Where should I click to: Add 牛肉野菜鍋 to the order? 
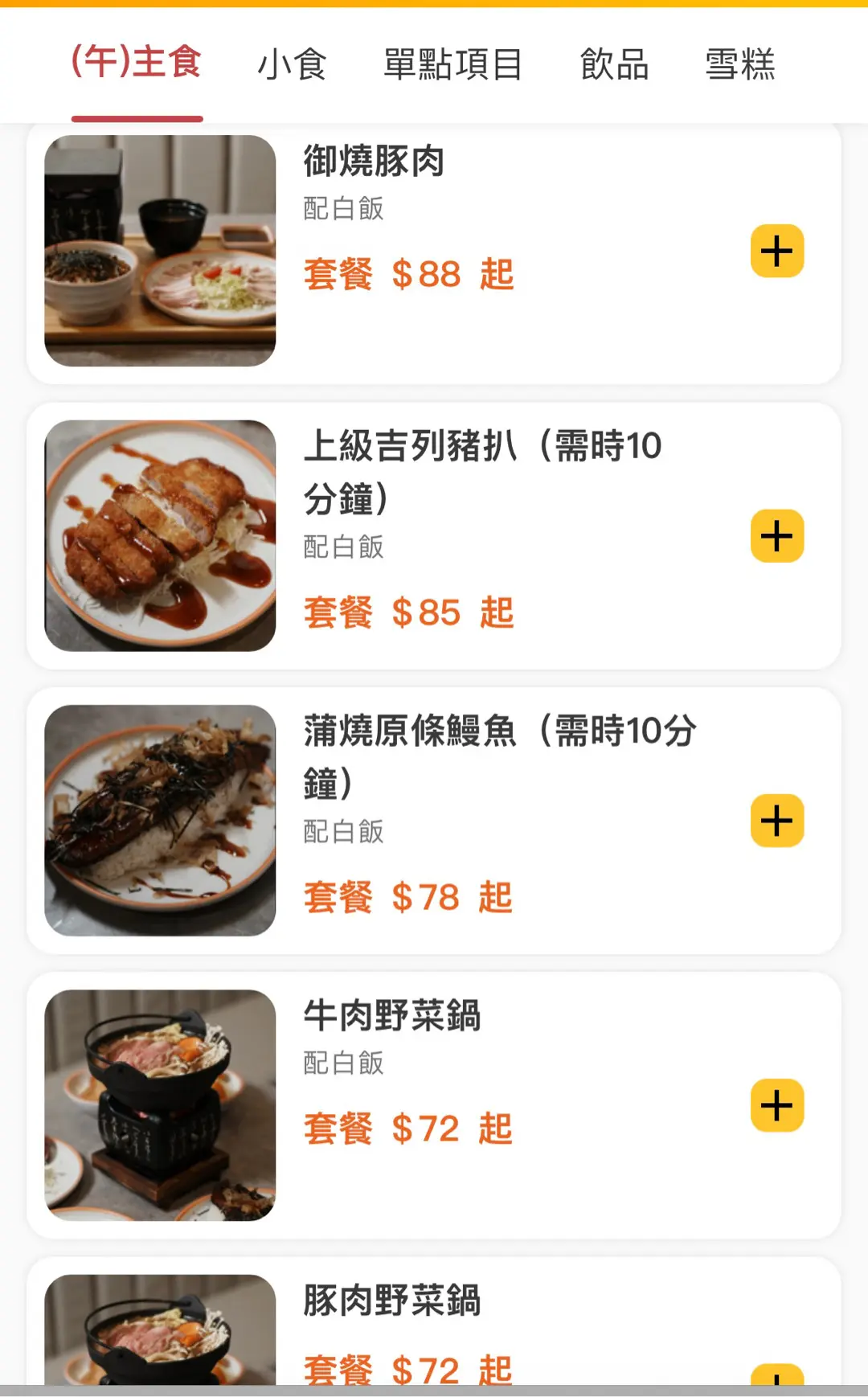pyautogui.click(x=777, y=1105)
